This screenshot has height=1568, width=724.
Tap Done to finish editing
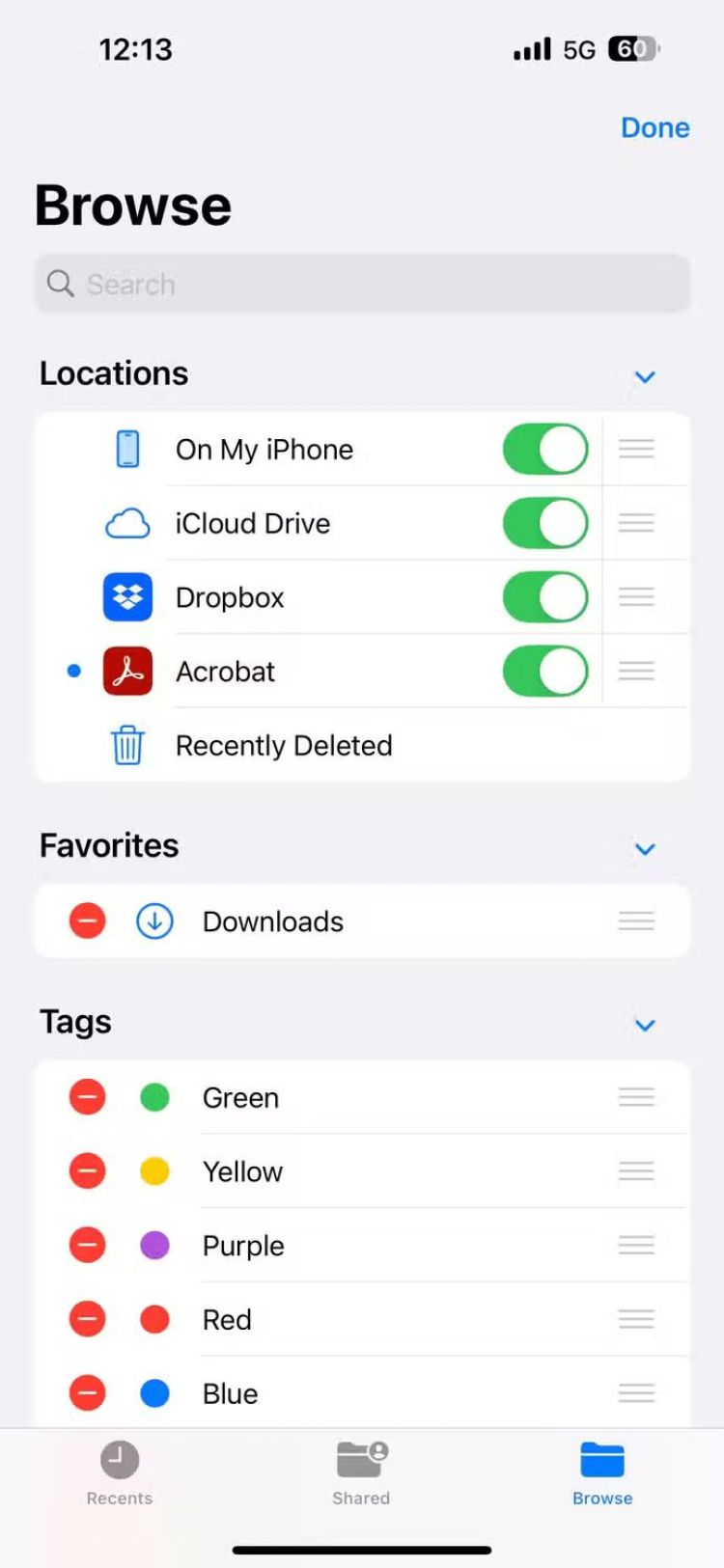(x=654, y=127)
